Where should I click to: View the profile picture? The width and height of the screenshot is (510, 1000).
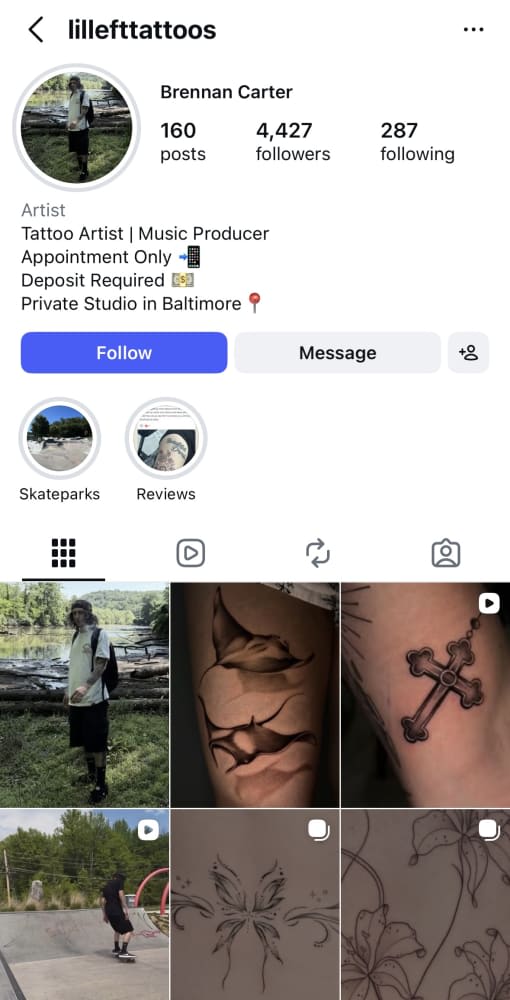[76, 128]
